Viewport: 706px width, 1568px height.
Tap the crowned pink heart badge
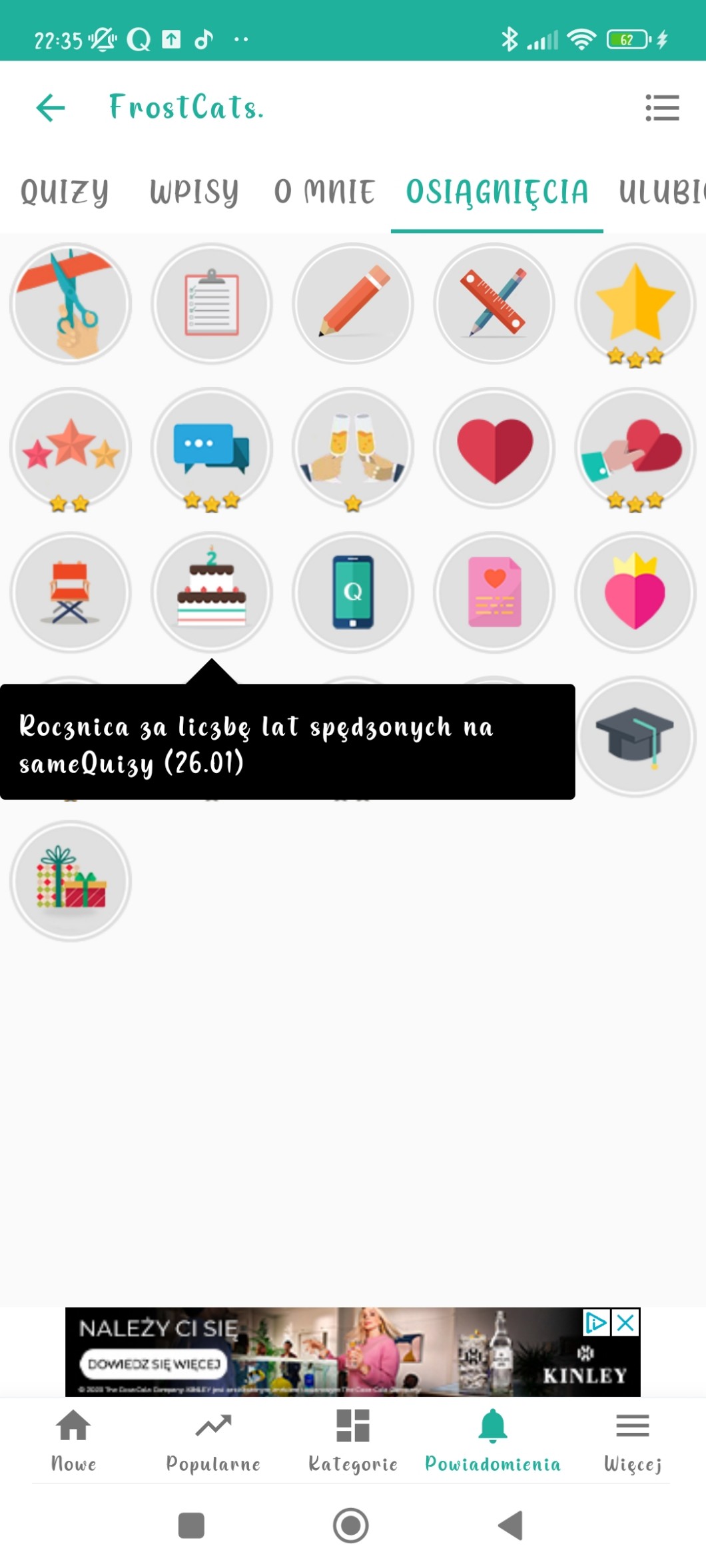click(x=635, y=592)
